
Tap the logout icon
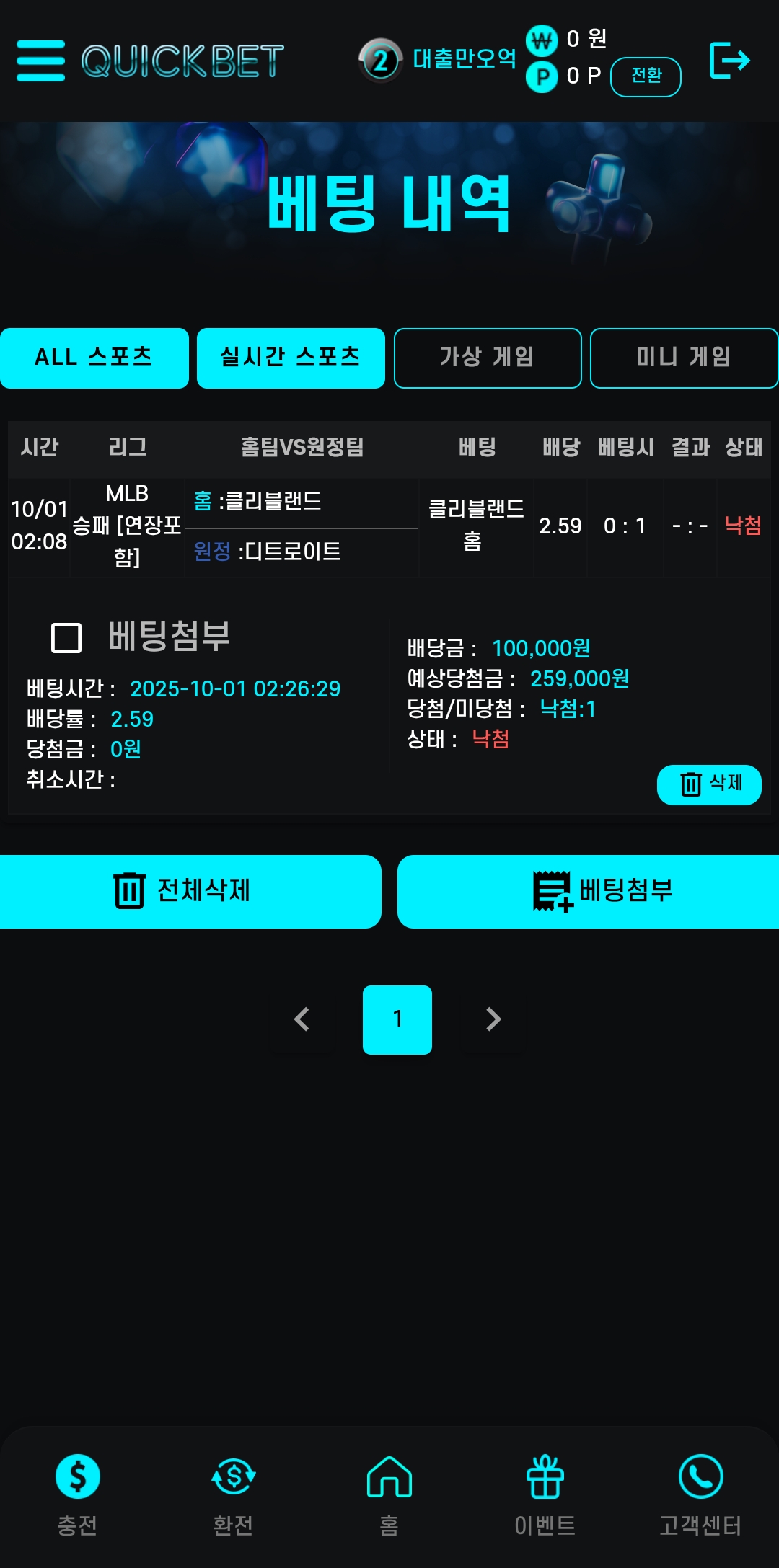(x=729, y=60)
